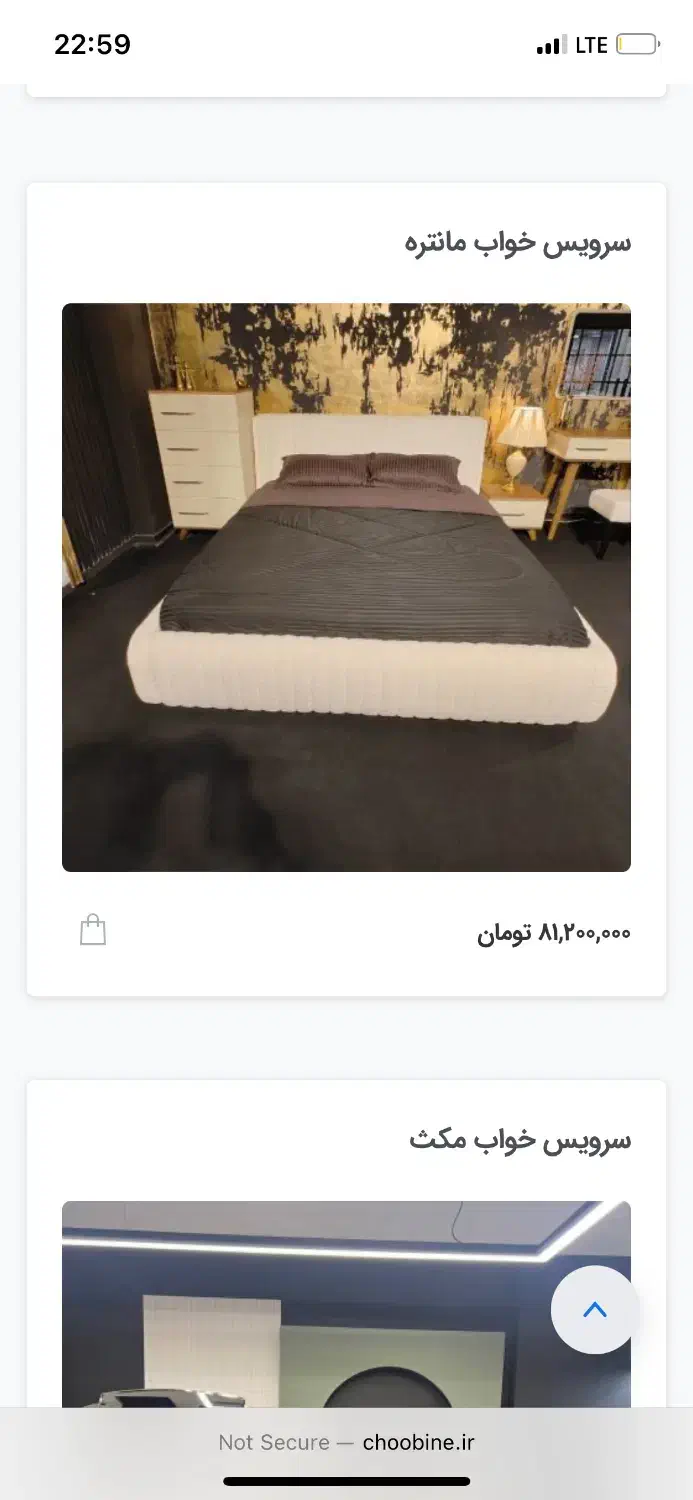Open the سرویس خواب مانتره title link
The image size is (693, 1500).
[518, 243]
